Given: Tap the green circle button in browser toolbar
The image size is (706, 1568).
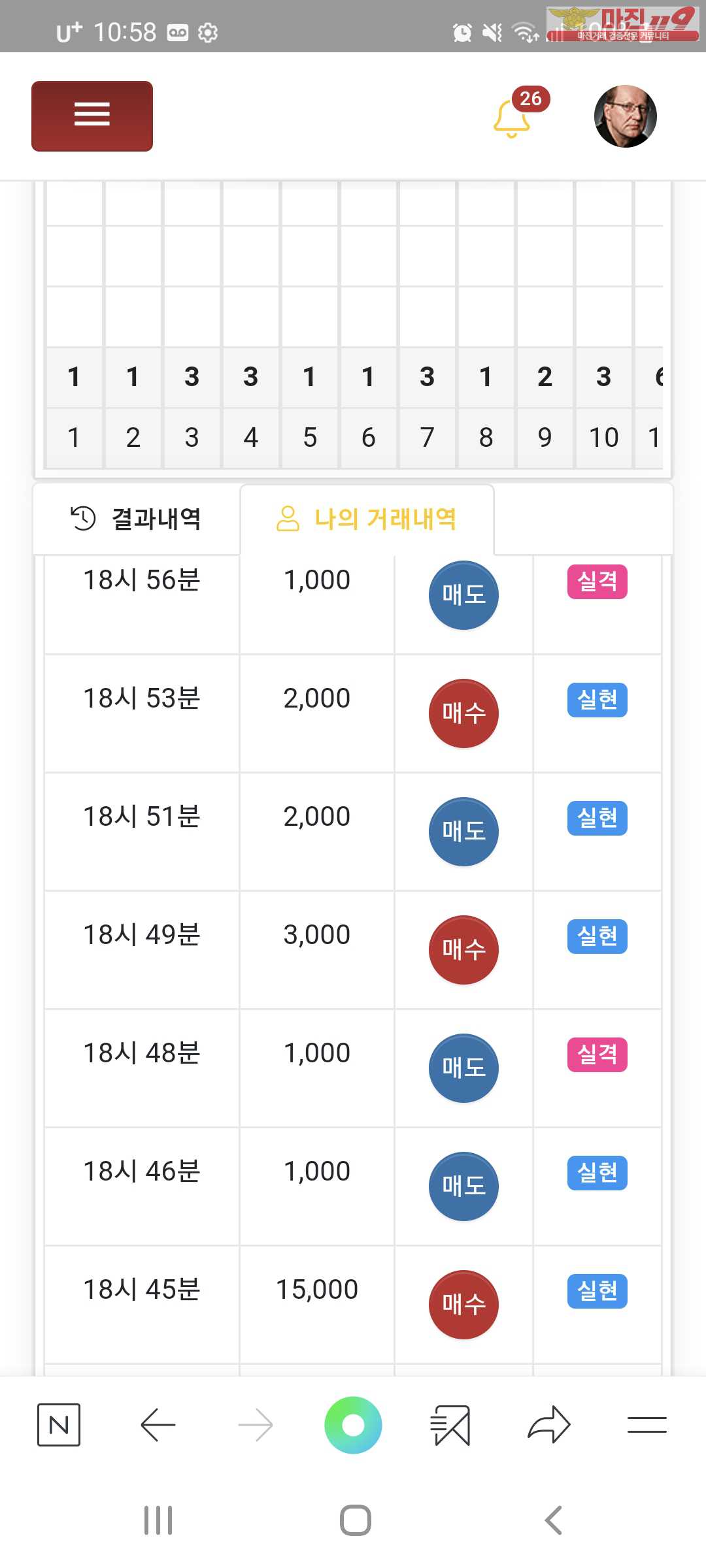Looking at the screenshot, I should (353, 1424).
